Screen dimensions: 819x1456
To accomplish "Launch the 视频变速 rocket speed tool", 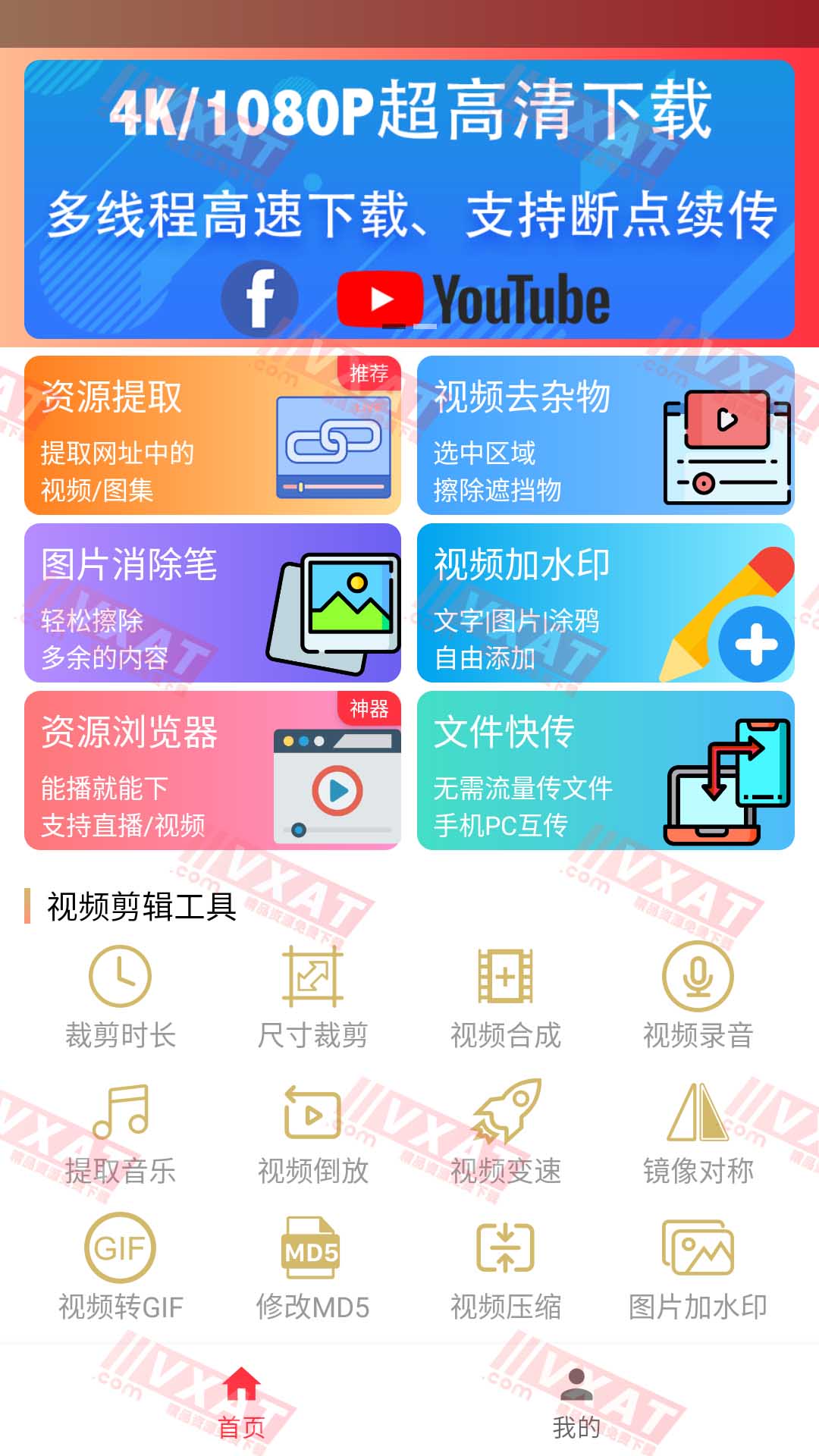I will [504, 1130].
